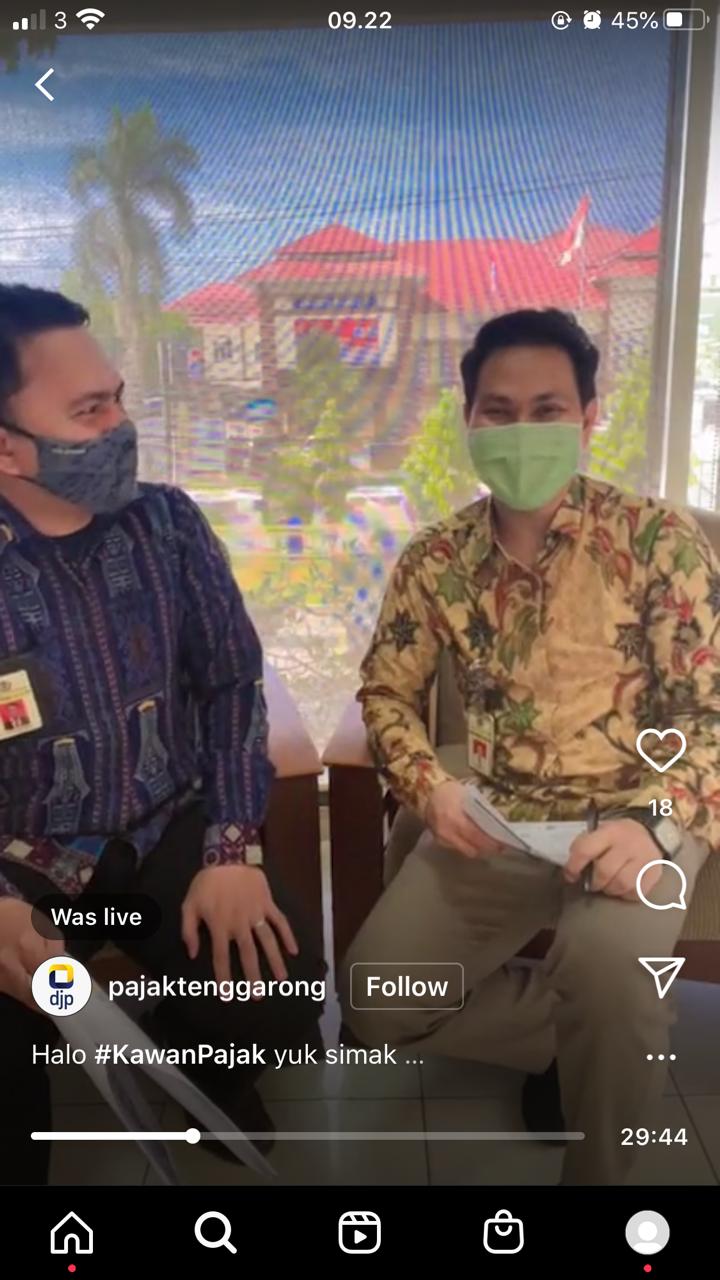The width and height of the screenshot is (720, 1280).
Task: Share the video via paper plane icon
Action: coord(661,976)
